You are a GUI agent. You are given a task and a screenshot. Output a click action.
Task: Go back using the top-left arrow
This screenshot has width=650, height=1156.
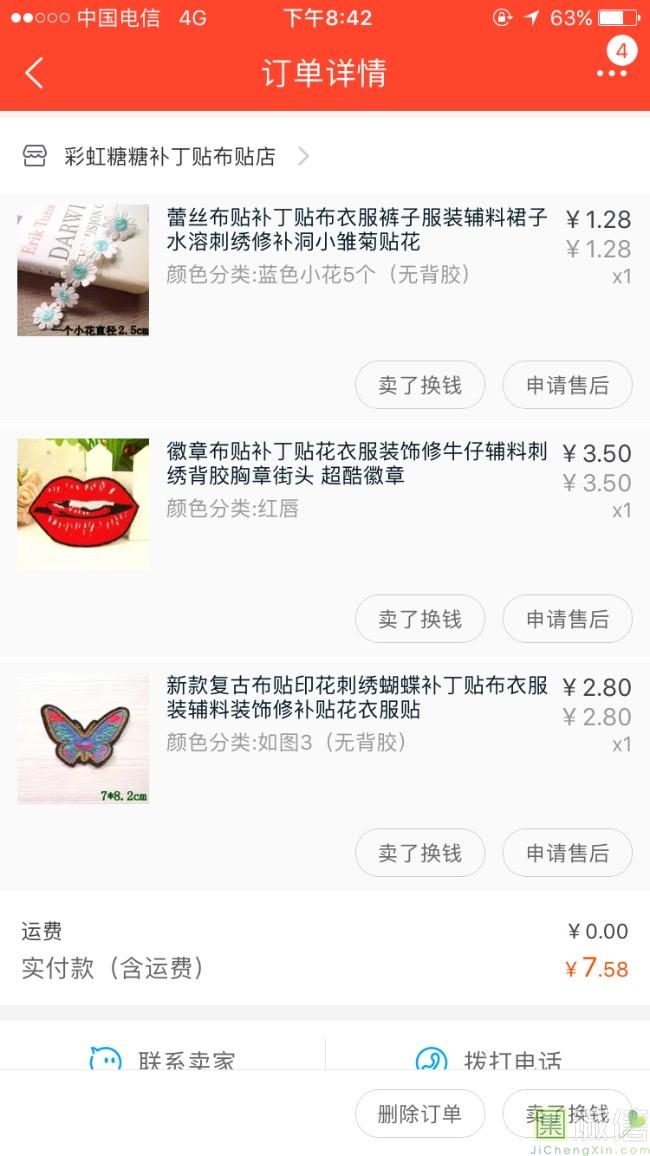coord(35,73)
